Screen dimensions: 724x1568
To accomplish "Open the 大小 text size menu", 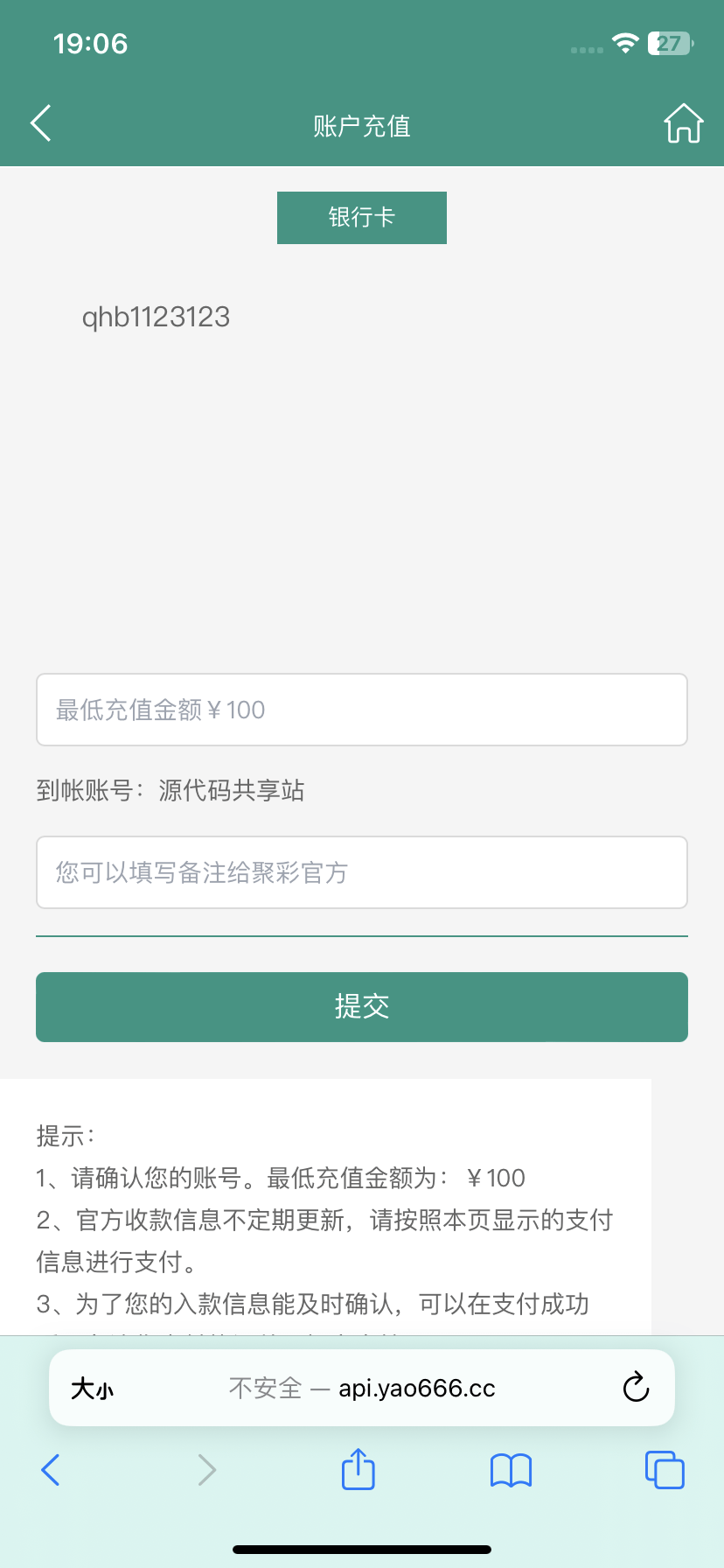I will (93, 1389).
